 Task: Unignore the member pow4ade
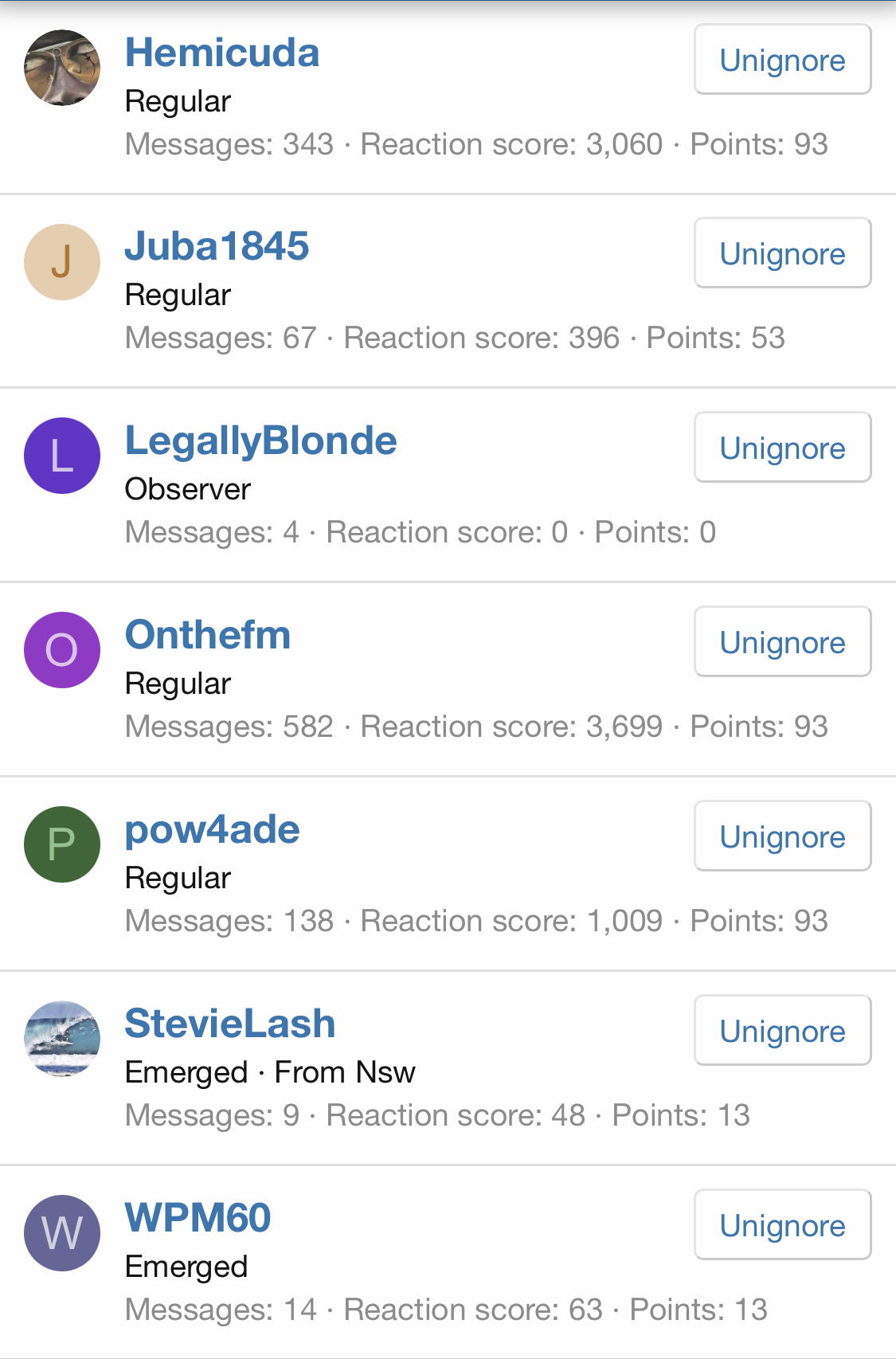[x=782, y=836]
